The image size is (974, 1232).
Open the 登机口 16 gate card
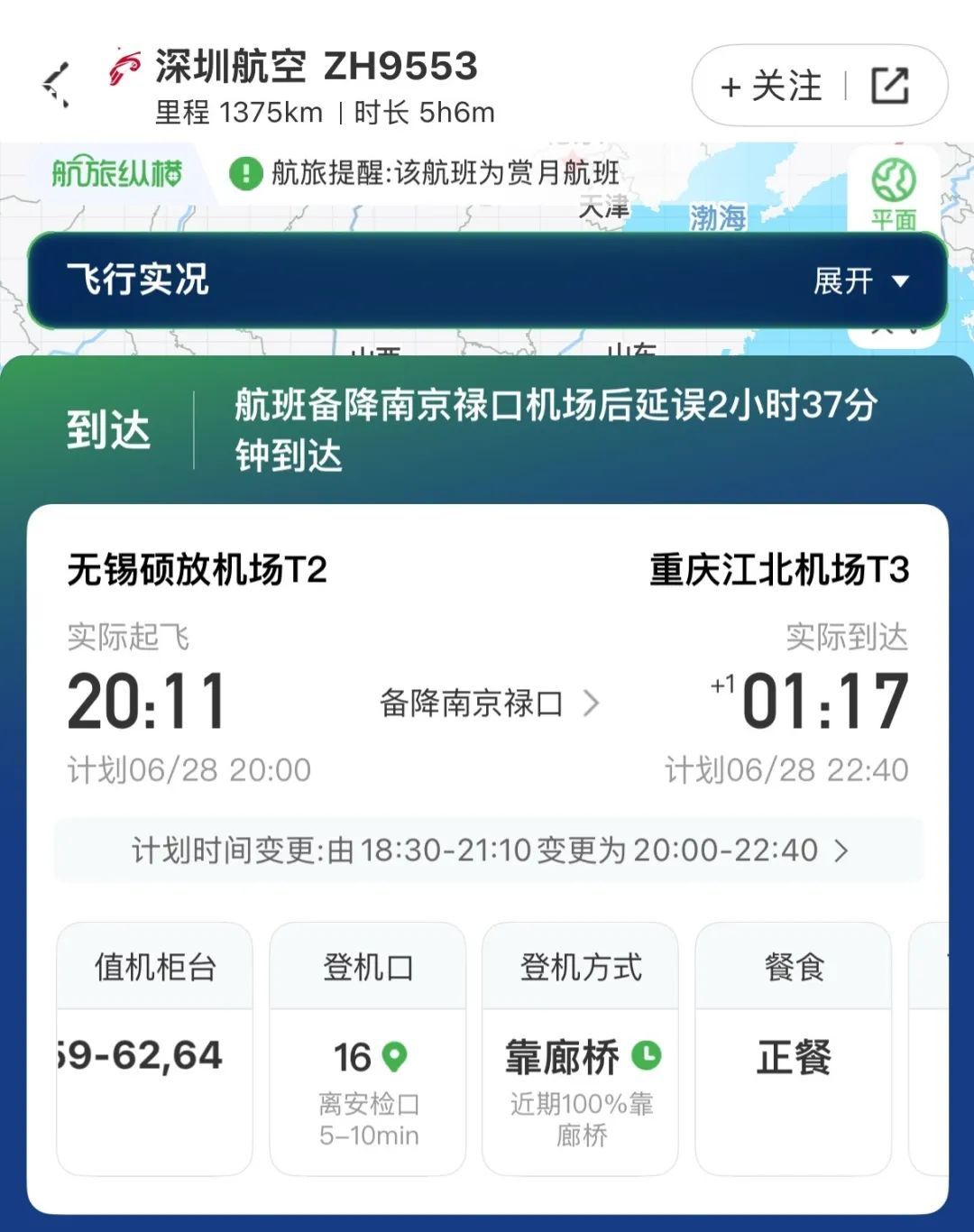tap(368, 1049)
